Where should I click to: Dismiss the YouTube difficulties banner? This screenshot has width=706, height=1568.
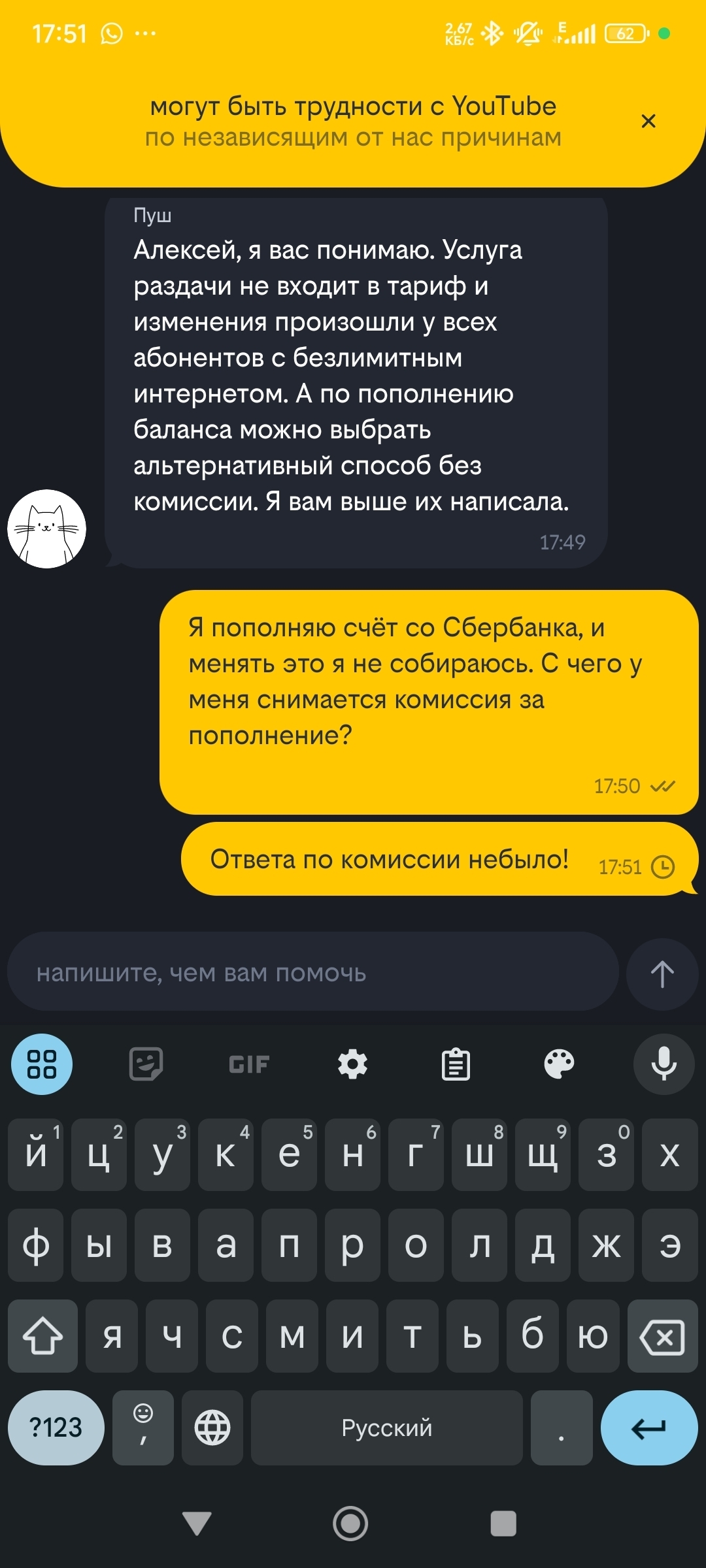[x=648, y=121]
